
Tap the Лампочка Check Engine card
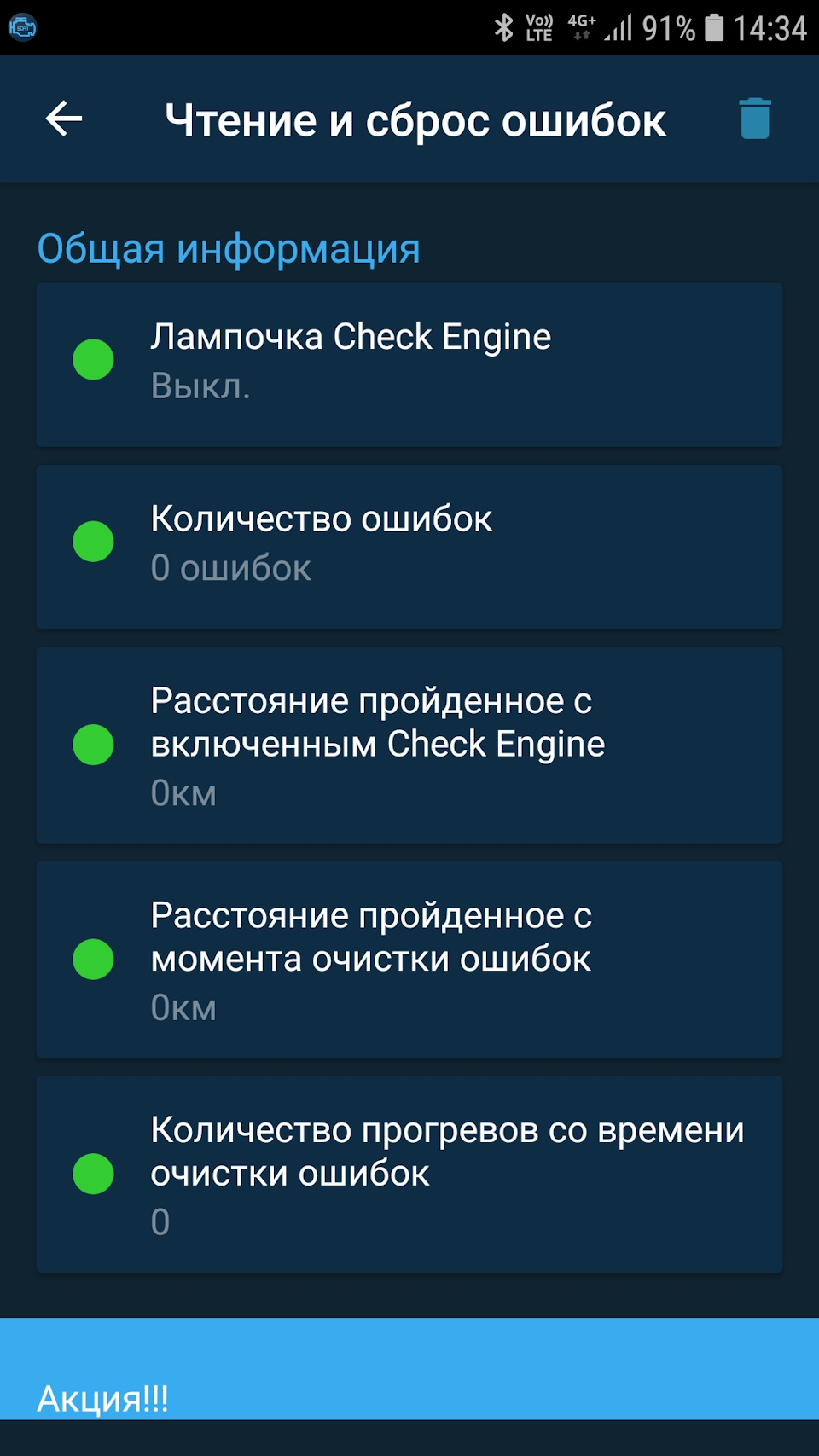[x=409, y=364]
